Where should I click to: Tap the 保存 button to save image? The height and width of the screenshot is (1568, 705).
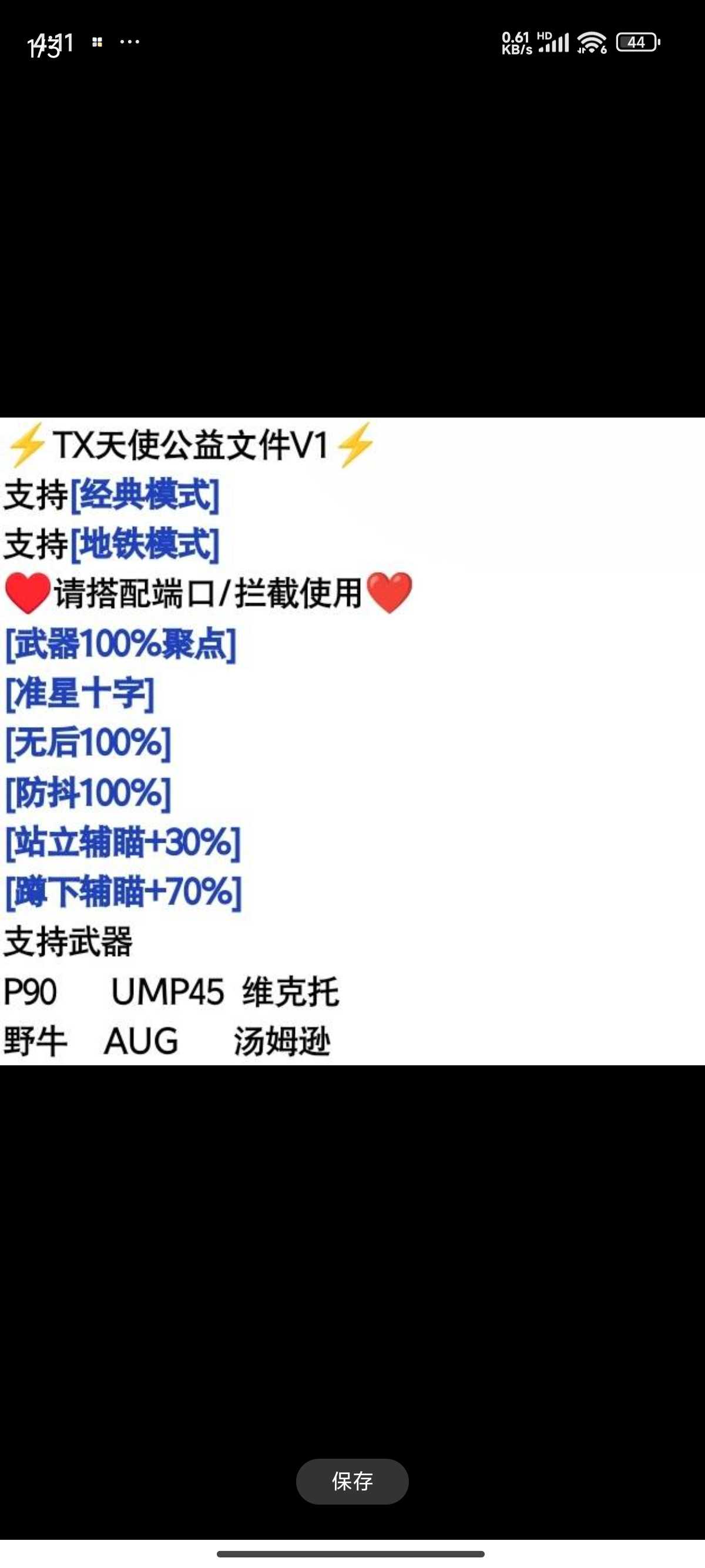coord(352,1481)
